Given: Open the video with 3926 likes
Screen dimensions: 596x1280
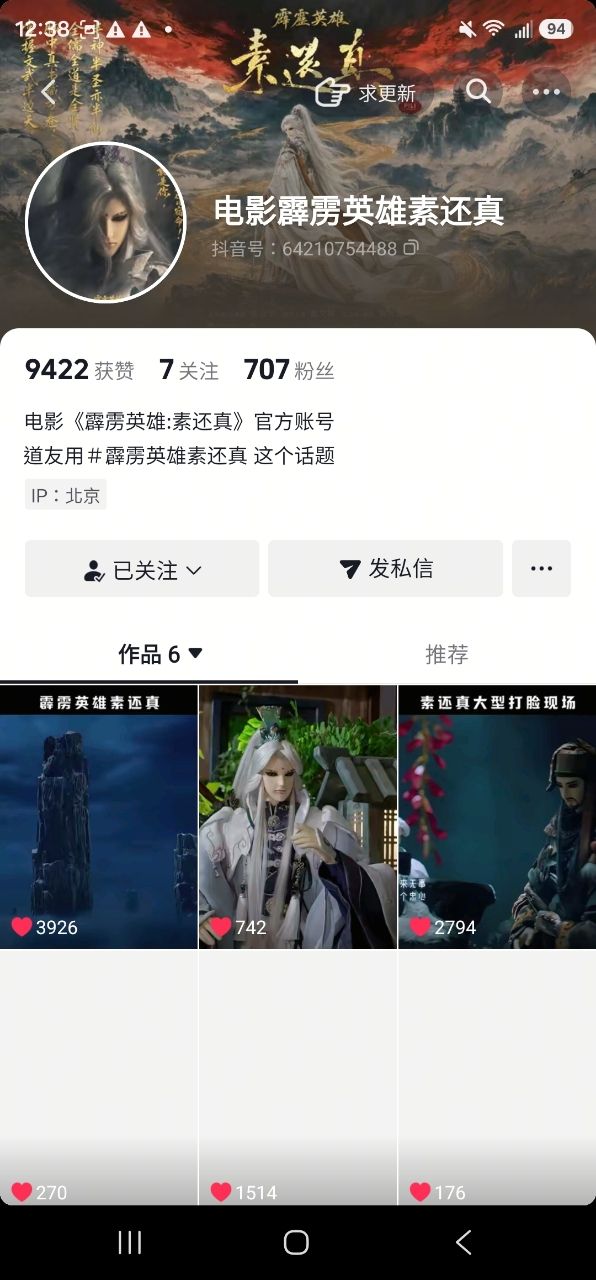Looking at the screenshot, I should [x=98, y=817].
